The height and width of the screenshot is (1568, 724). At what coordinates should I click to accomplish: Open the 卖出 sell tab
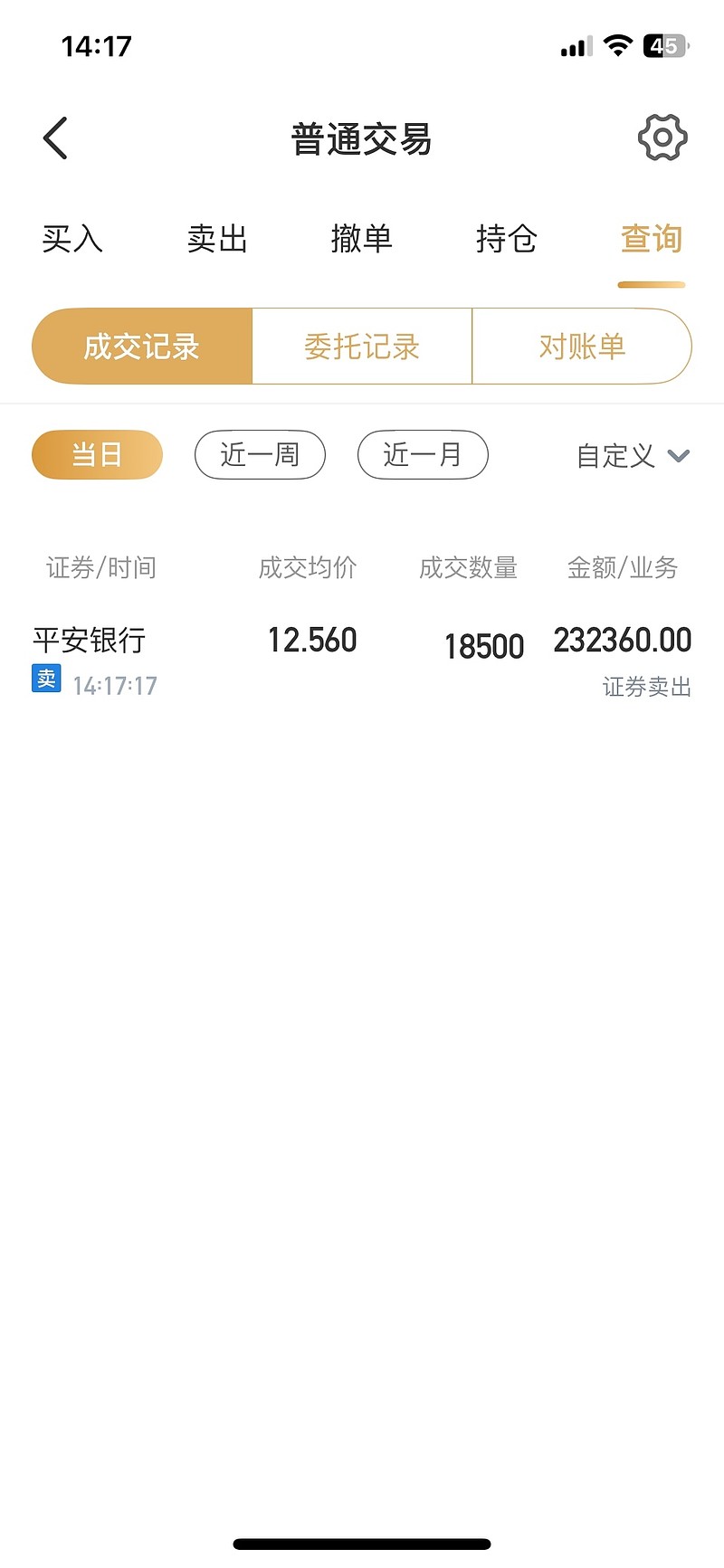pos(217,239)
